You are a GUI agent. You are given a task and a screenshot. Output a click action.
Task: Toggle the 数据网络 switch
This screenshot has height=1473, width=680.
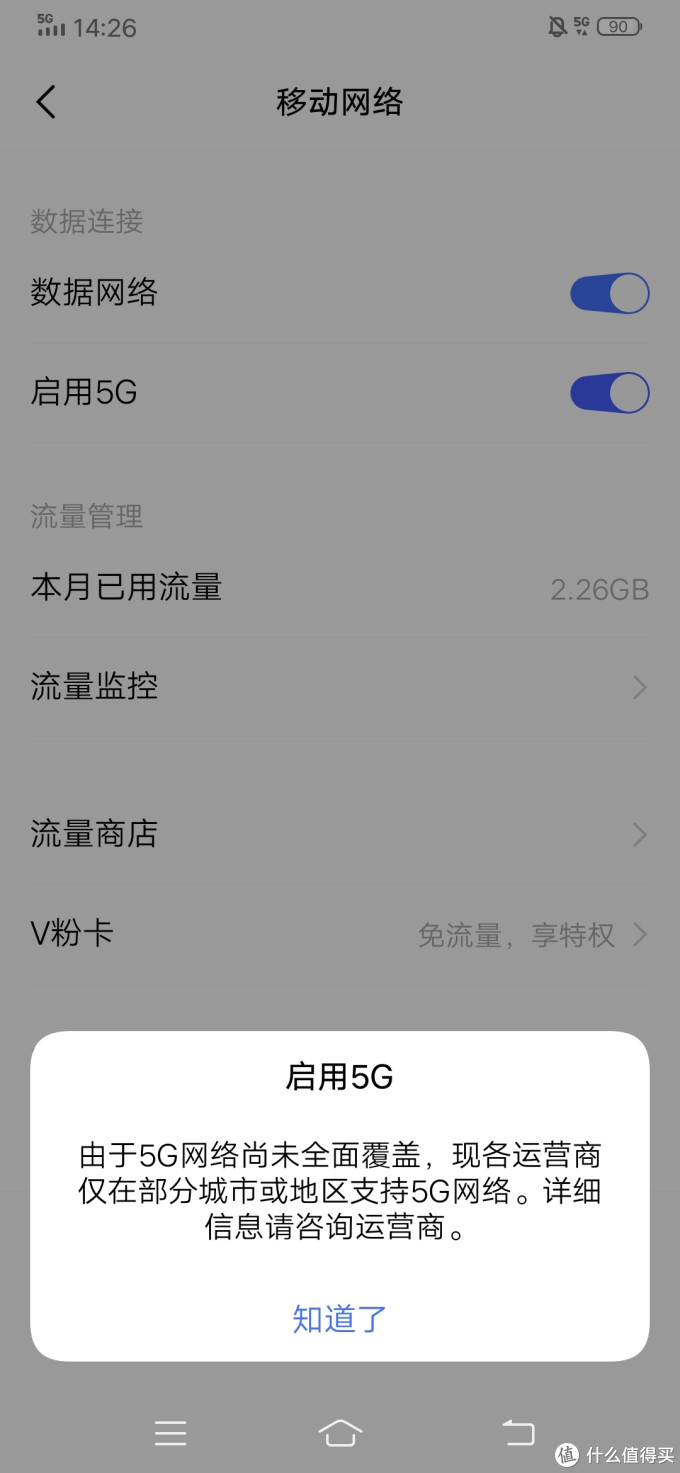coord(609,294)
